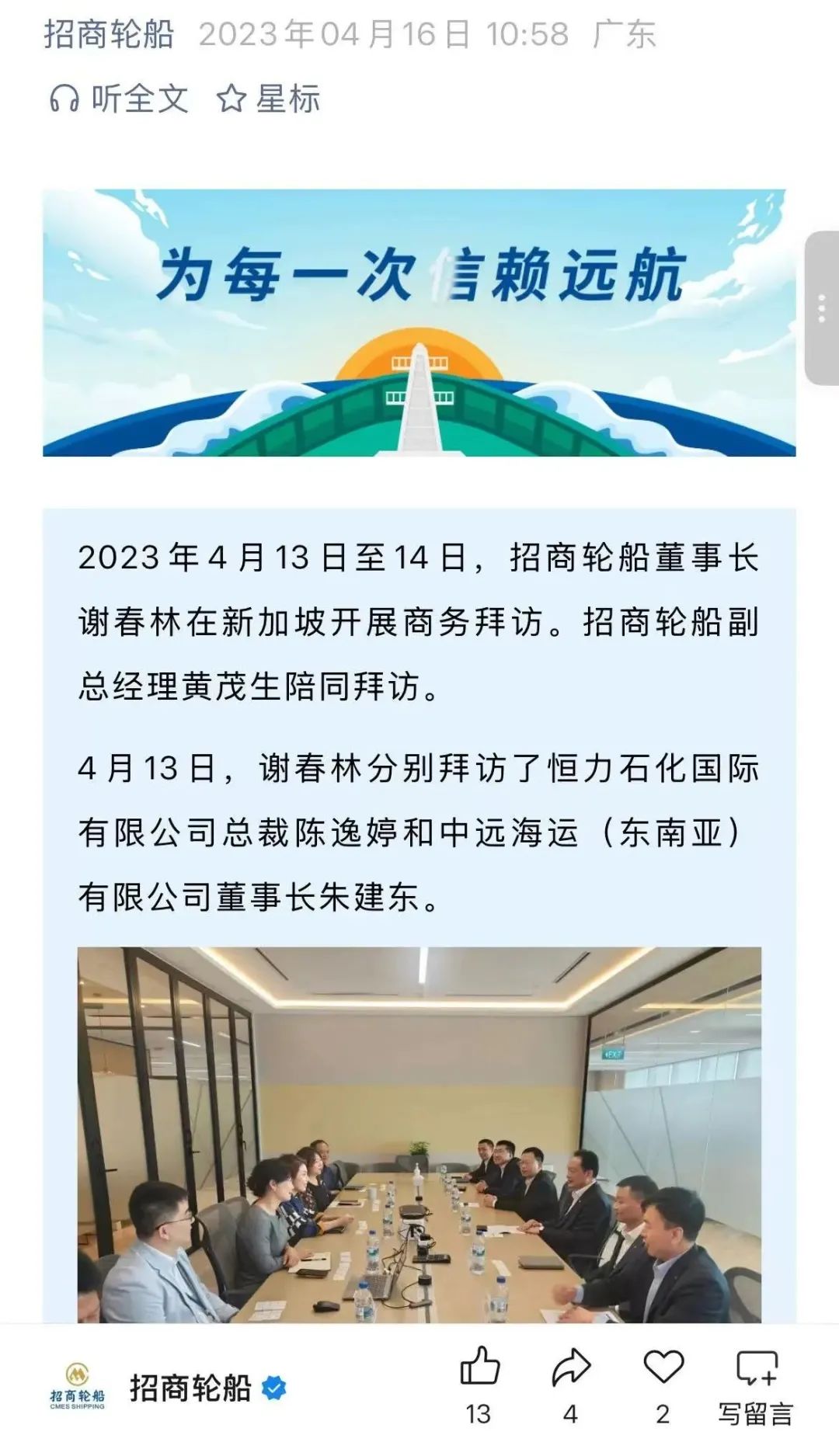Write a comment via 写留言

click(x=756, y=1387)
